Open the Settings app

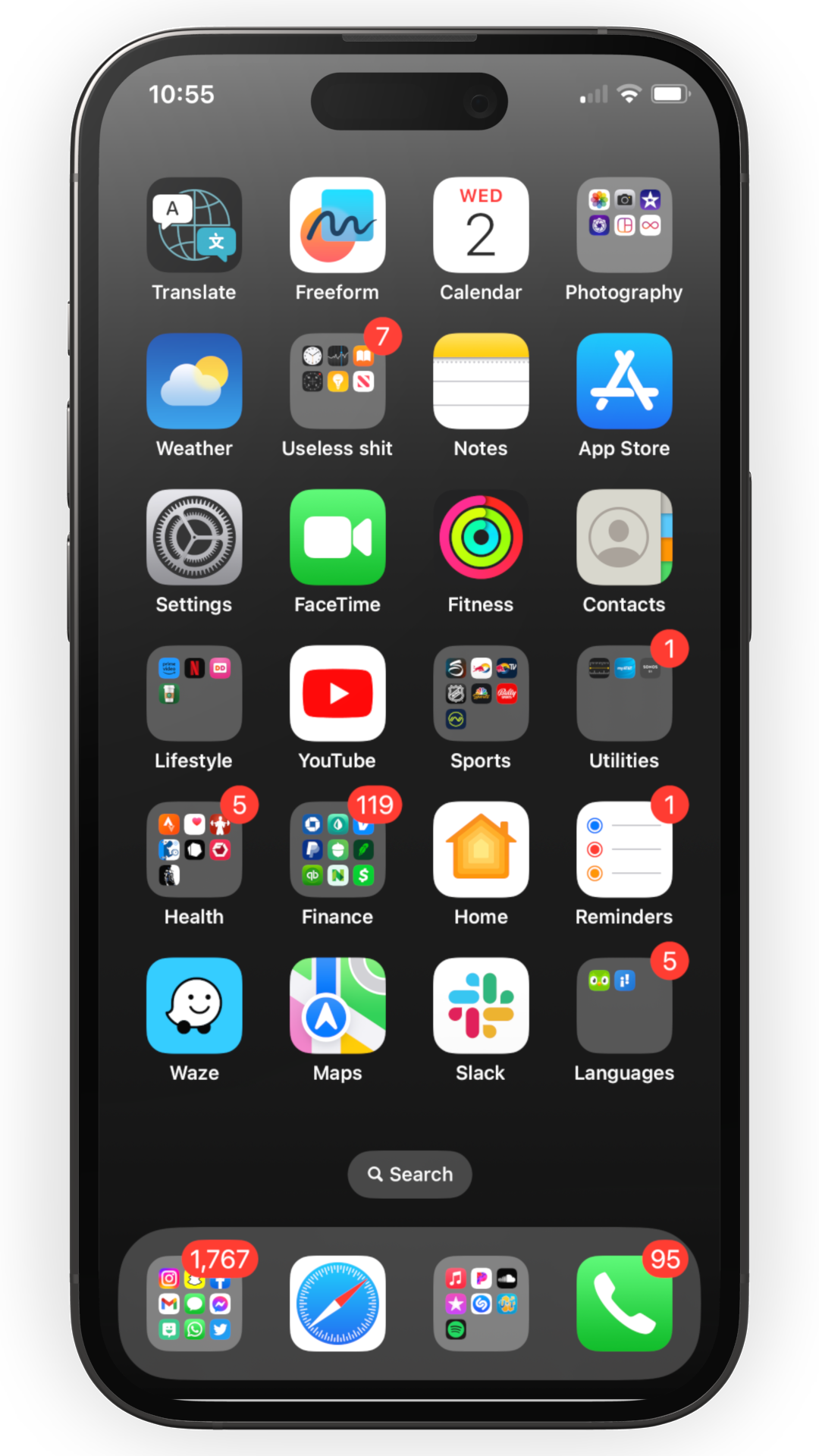tap(194, 538)
